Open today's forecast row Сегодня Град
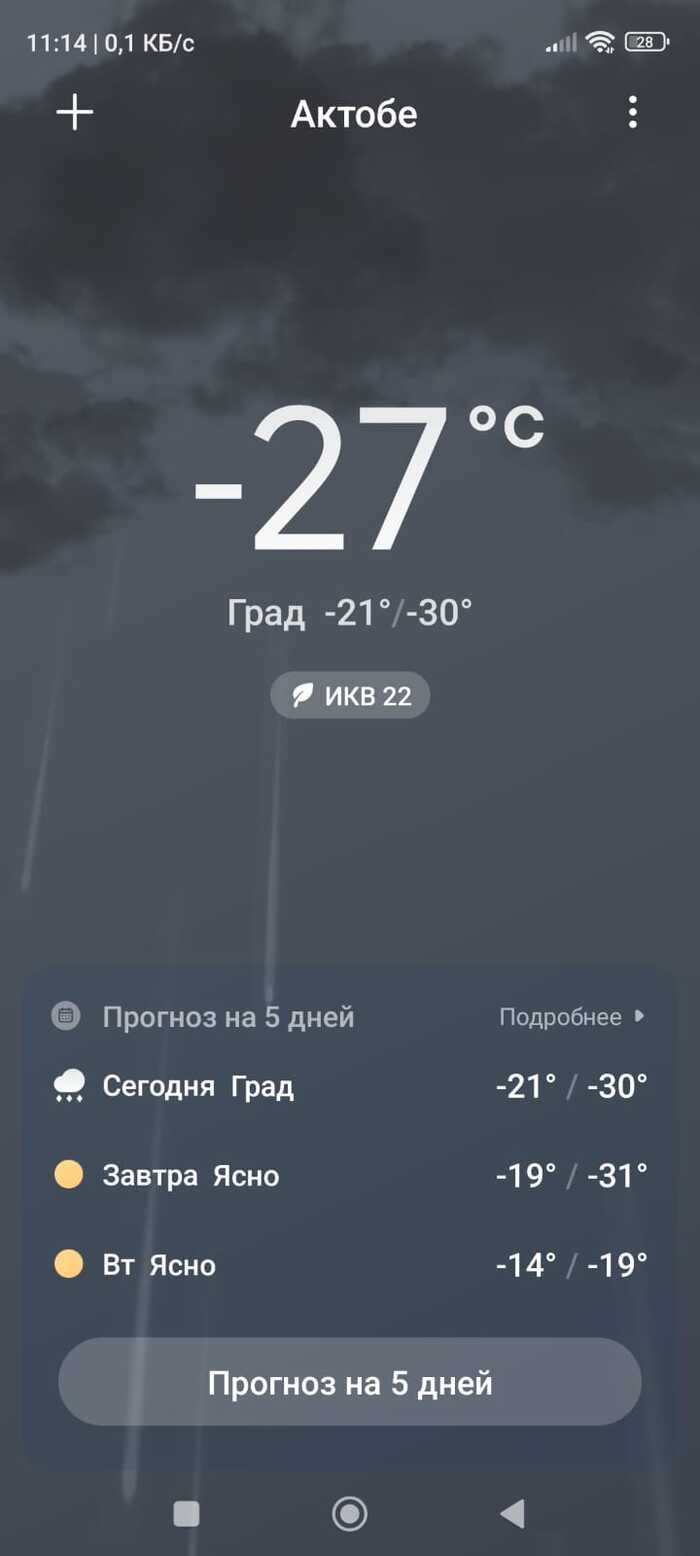This screenshot has height=1556, width=700. 350,1086
